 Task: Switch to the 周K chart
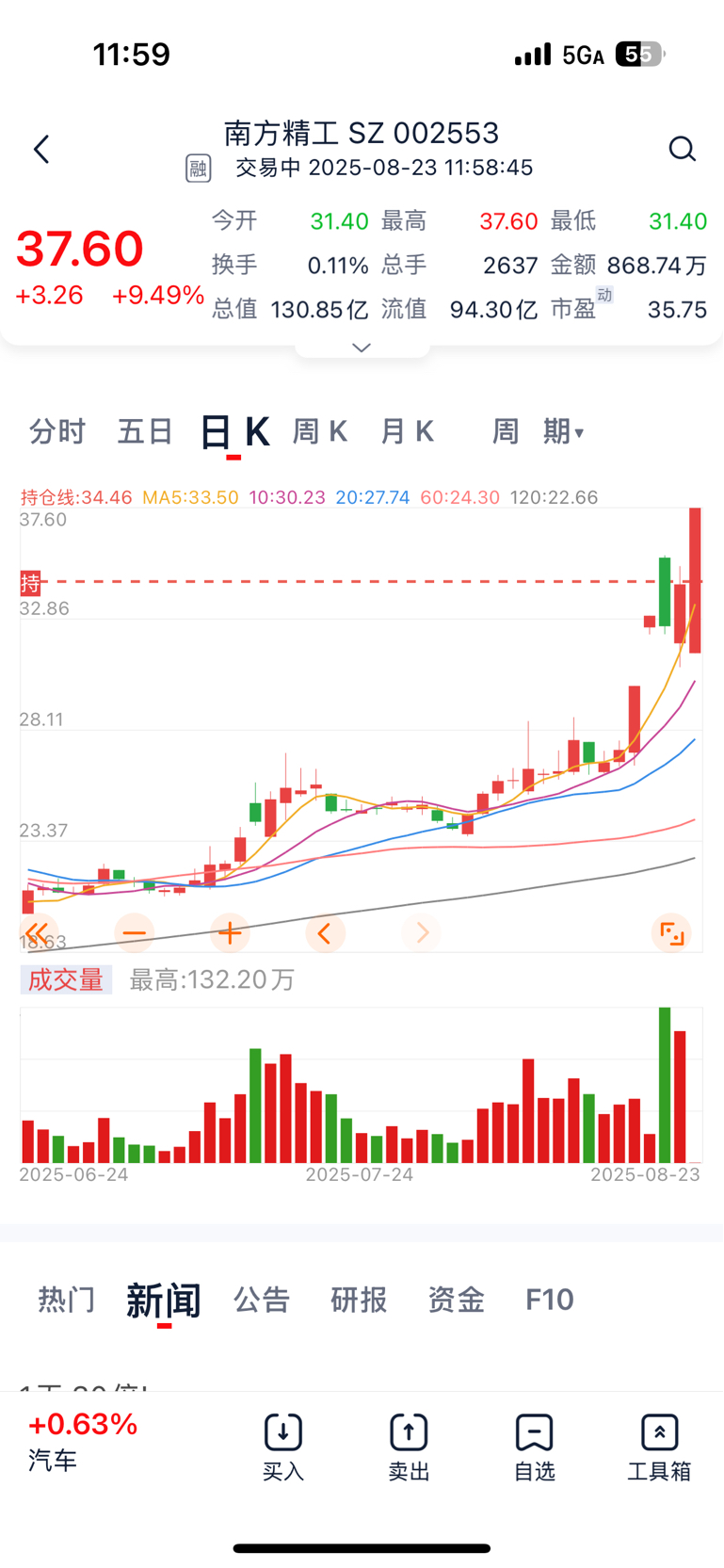pos(320,431)
